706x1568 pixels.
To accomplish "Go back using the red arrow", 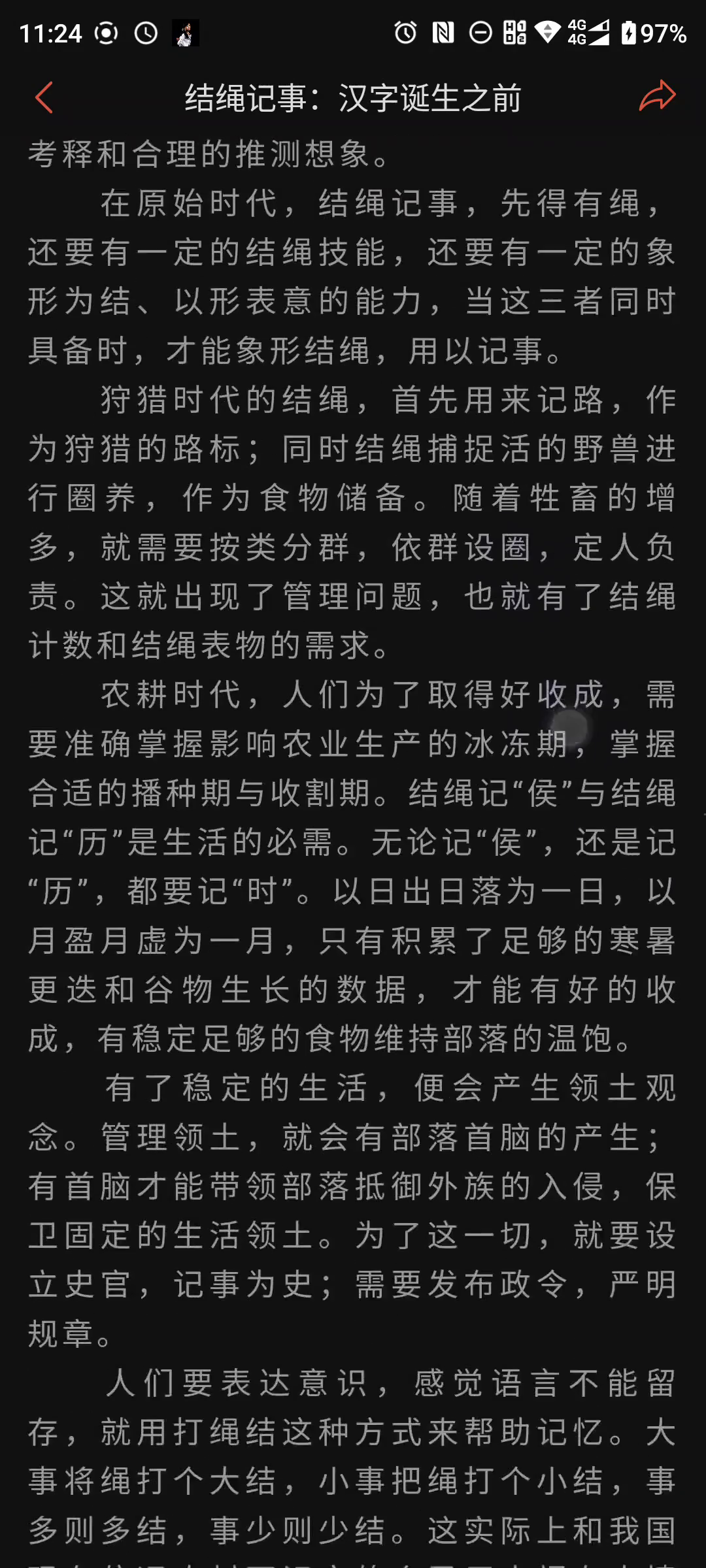I will (44, 98).
